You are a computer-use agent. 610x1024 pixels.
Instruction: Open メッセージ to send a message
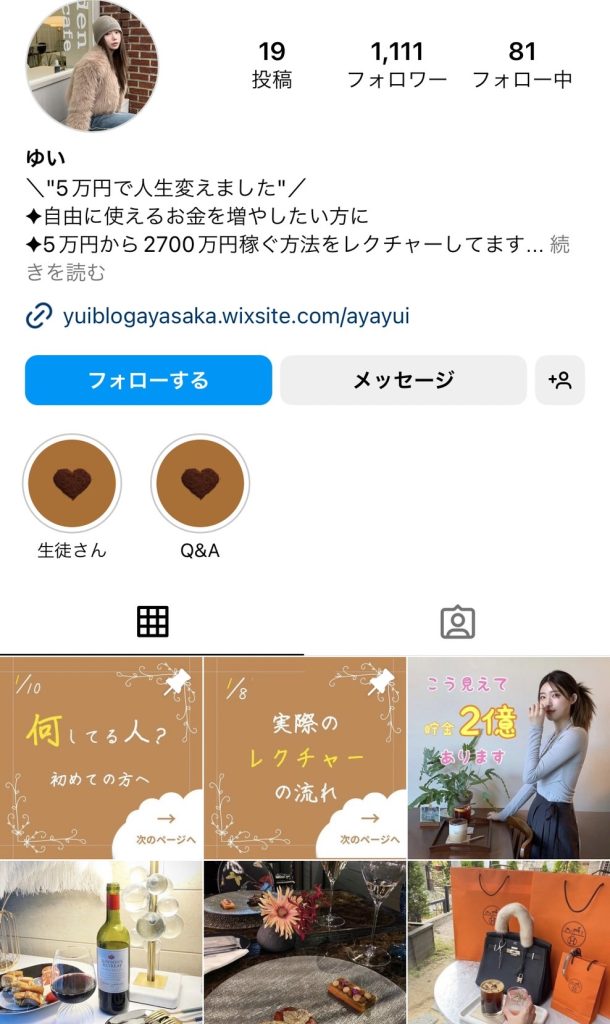pos(403,380)
